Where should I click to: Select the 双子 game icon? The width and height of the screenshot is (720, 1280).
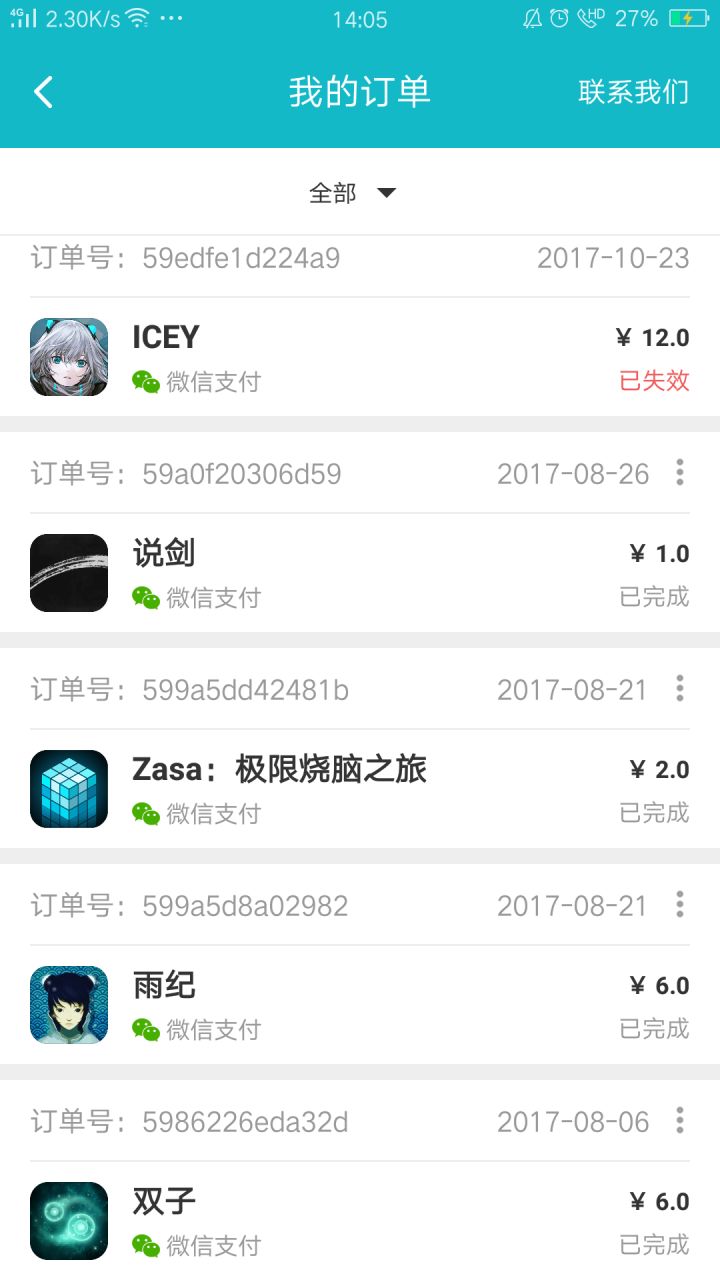[69, 1219]
